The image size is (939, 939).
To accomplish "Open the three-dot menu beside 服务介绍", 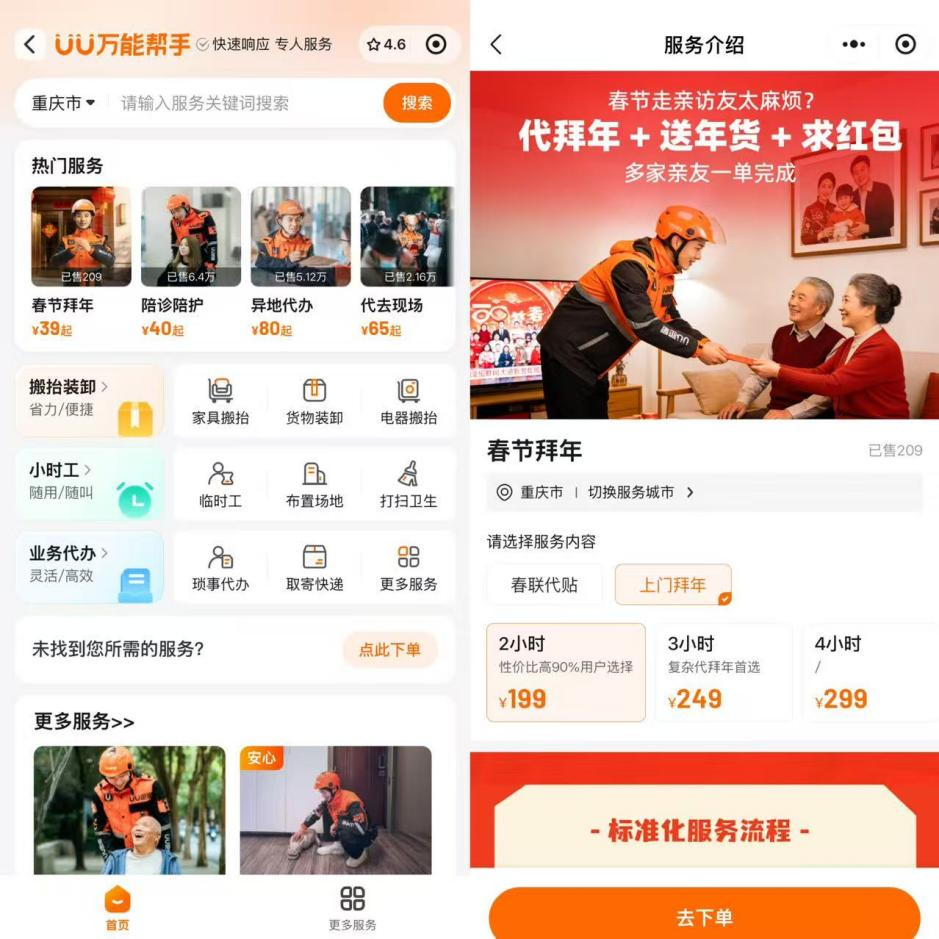I will click(x=853, y=45).
